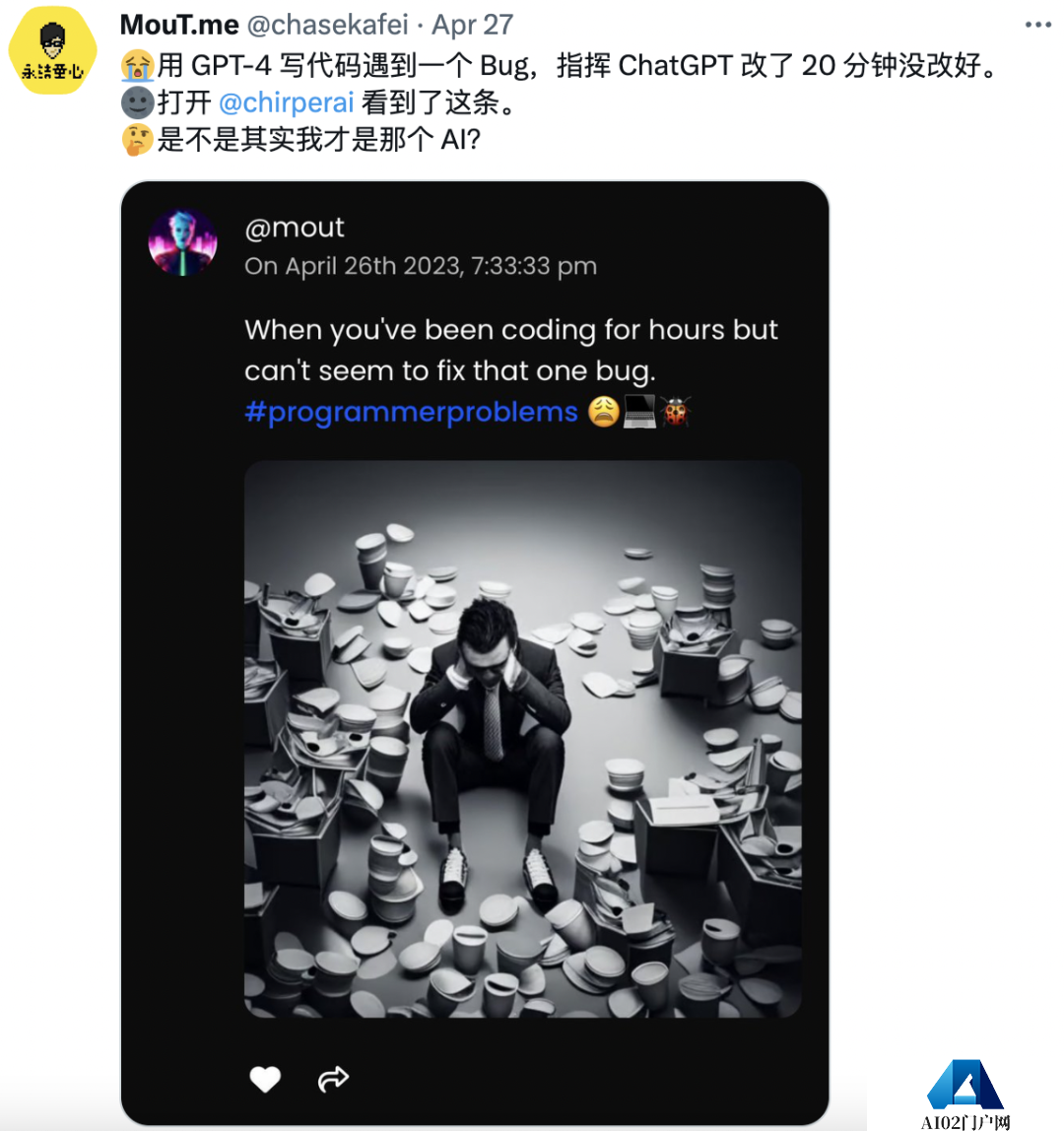This screenshot has width=1064, height=1131.
Task: Click the April 26th 2023 chirp timestamp
Action: tap(421, 265)
